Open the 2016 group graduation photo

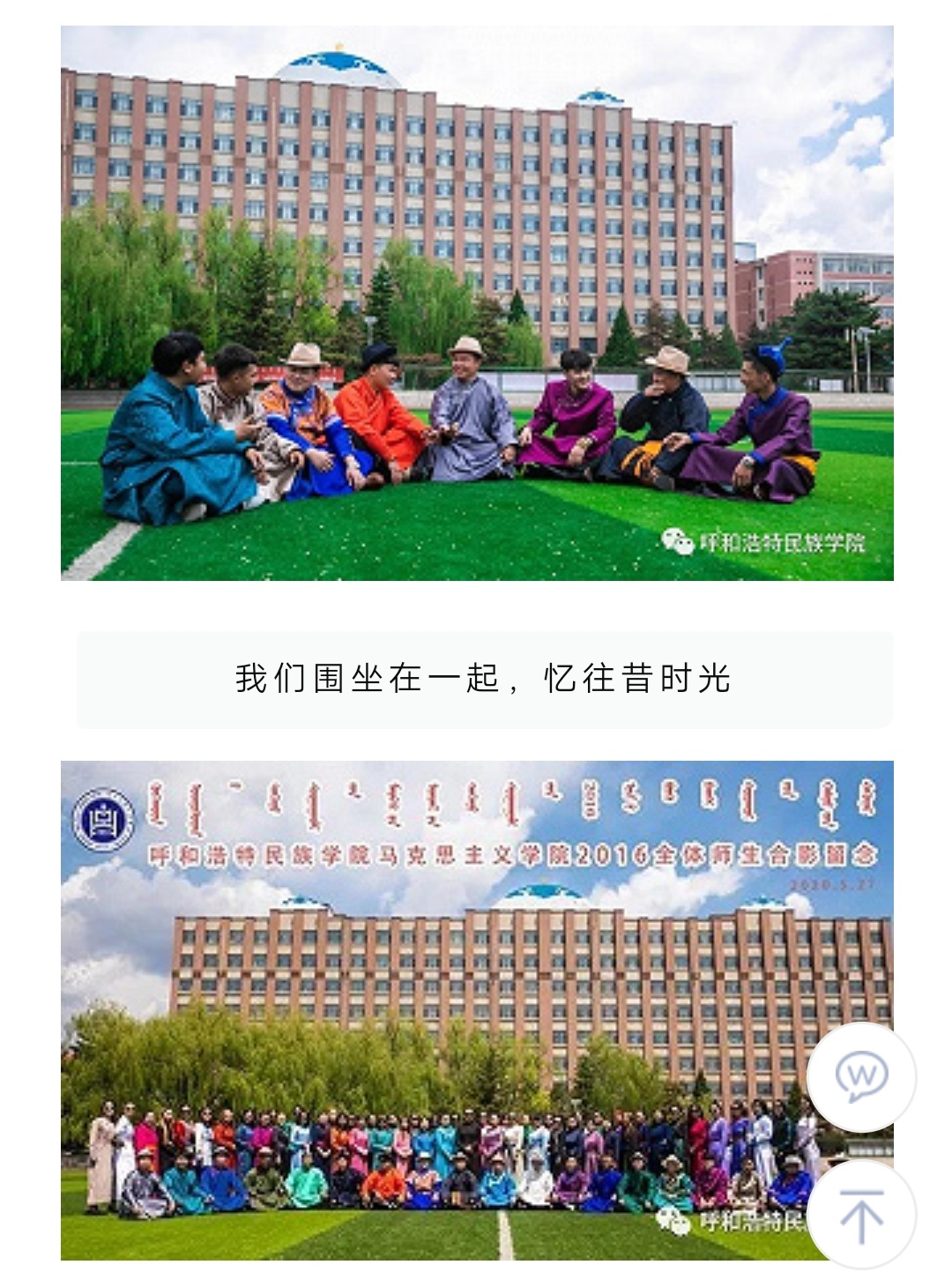pyautogui.click(x=441, y=1009)
